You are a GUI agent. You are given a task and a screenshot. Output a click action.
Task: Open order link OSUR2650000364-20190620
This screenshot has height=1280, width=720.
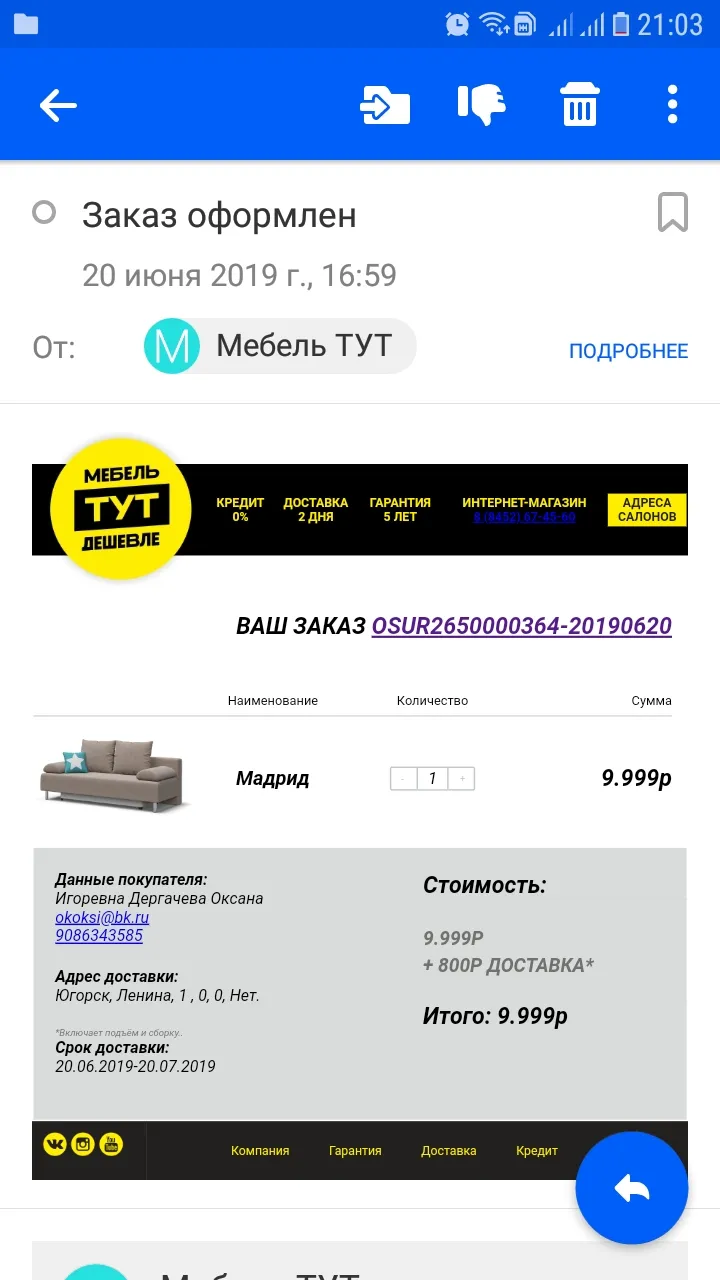tap(522, 626)
